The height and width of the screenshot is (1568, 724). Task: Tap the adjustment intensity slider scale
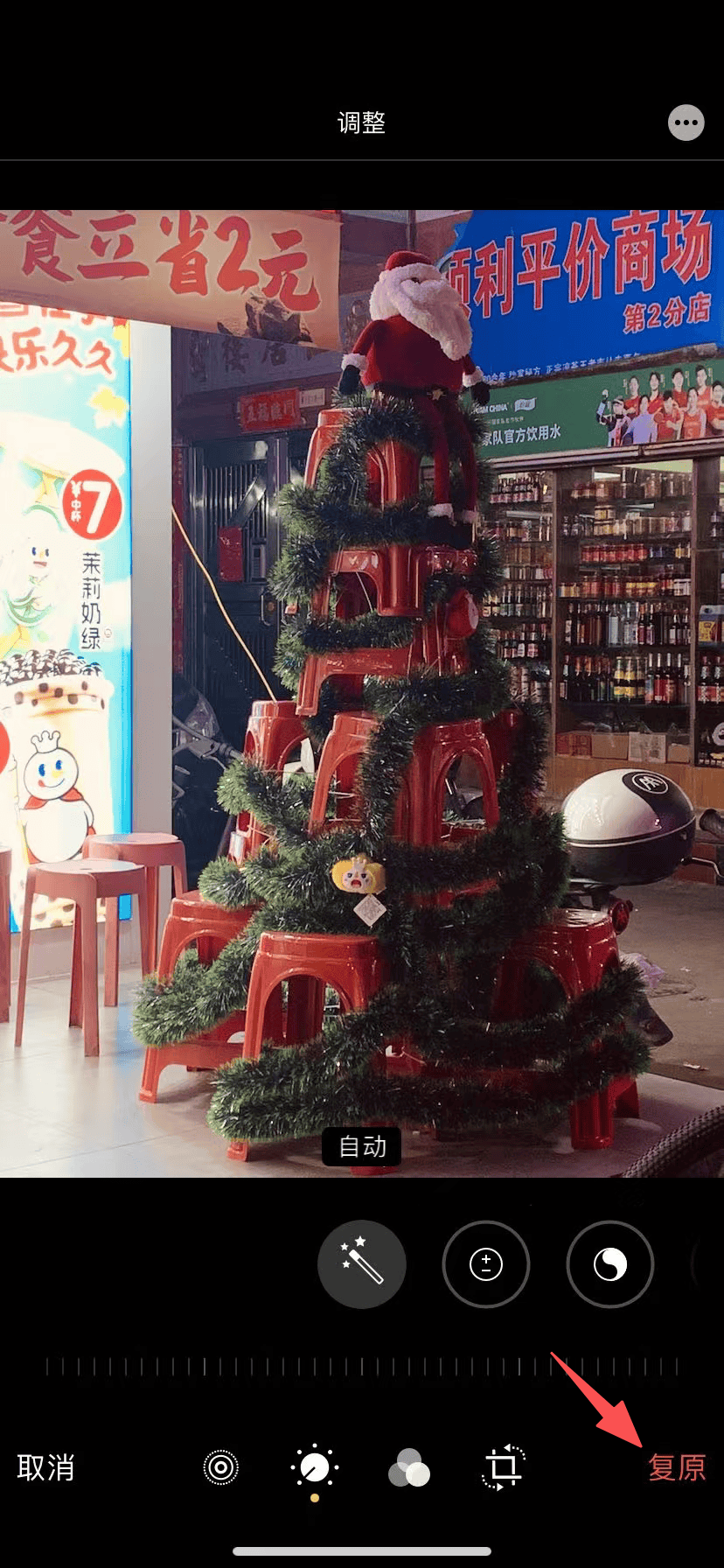(362, 1366)
